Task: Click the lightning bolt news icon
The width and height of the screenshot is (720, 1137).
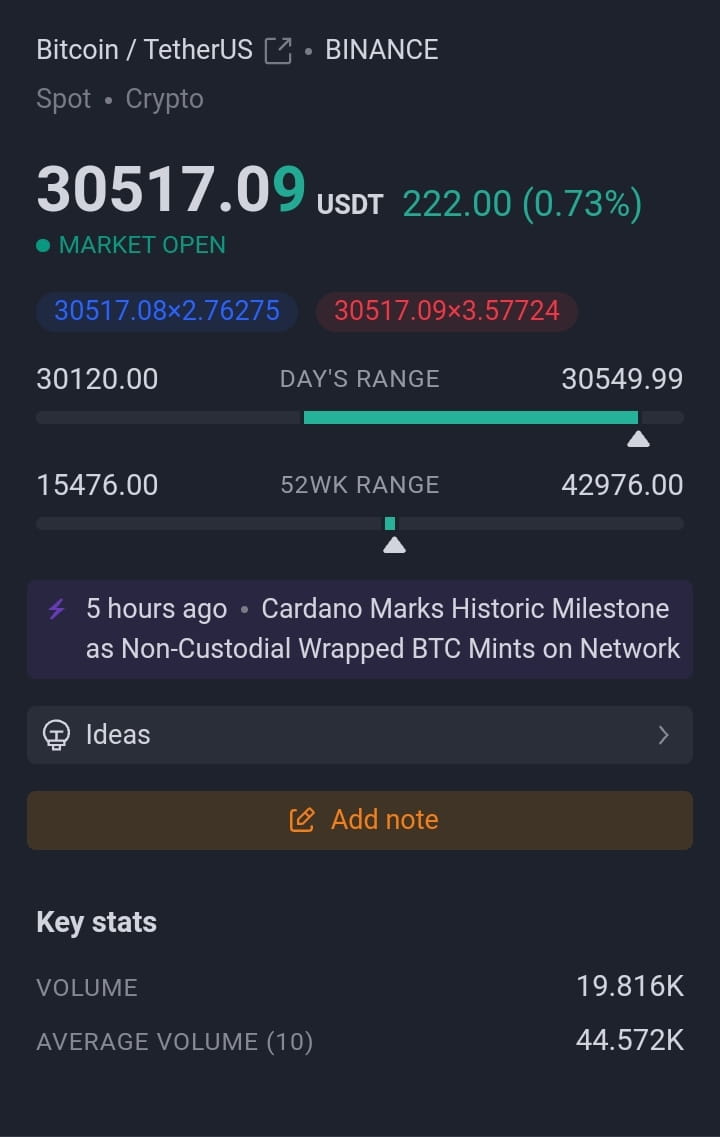Action: click(57, 608)
